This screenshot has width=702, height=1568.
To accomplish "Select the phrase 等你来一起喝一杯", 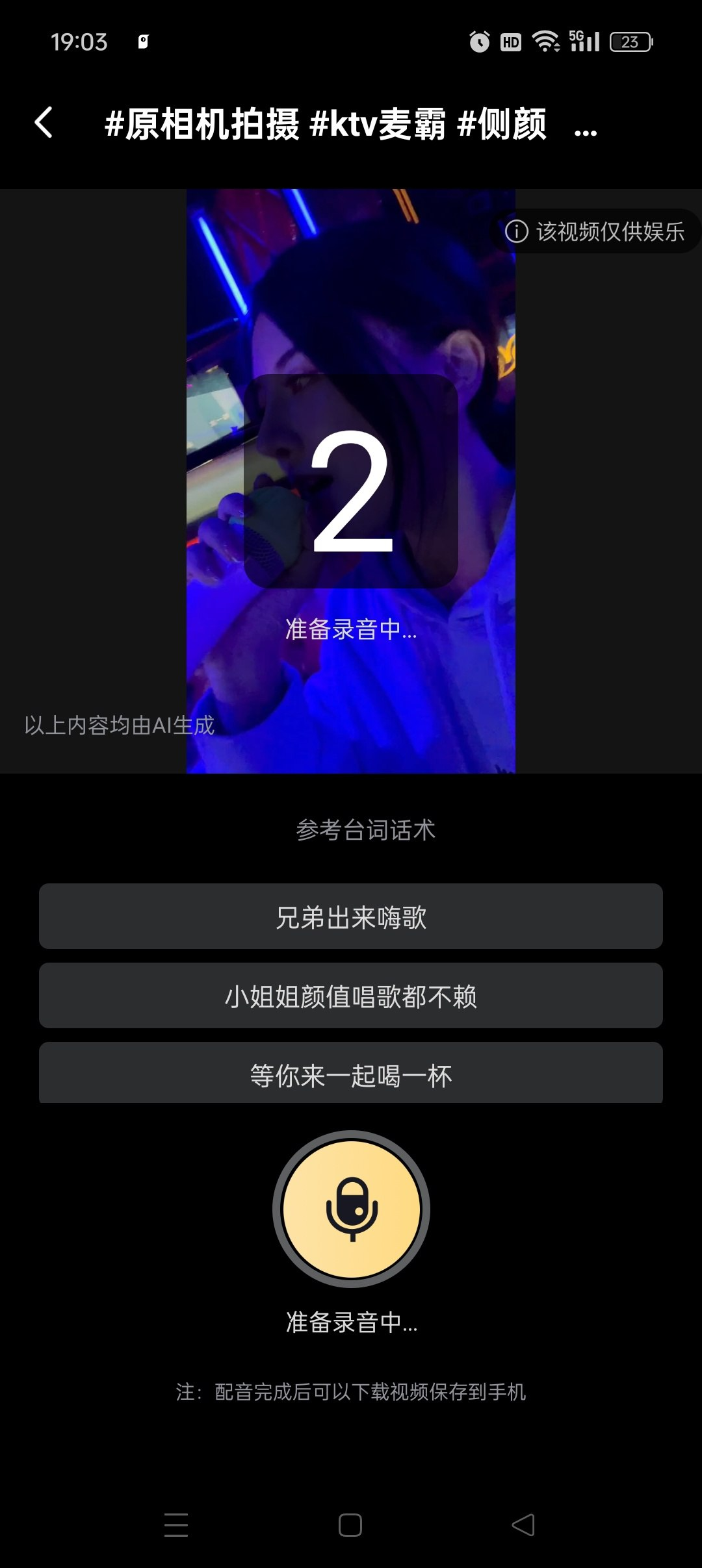I will pyautogui.click(x=351, y=1073).
